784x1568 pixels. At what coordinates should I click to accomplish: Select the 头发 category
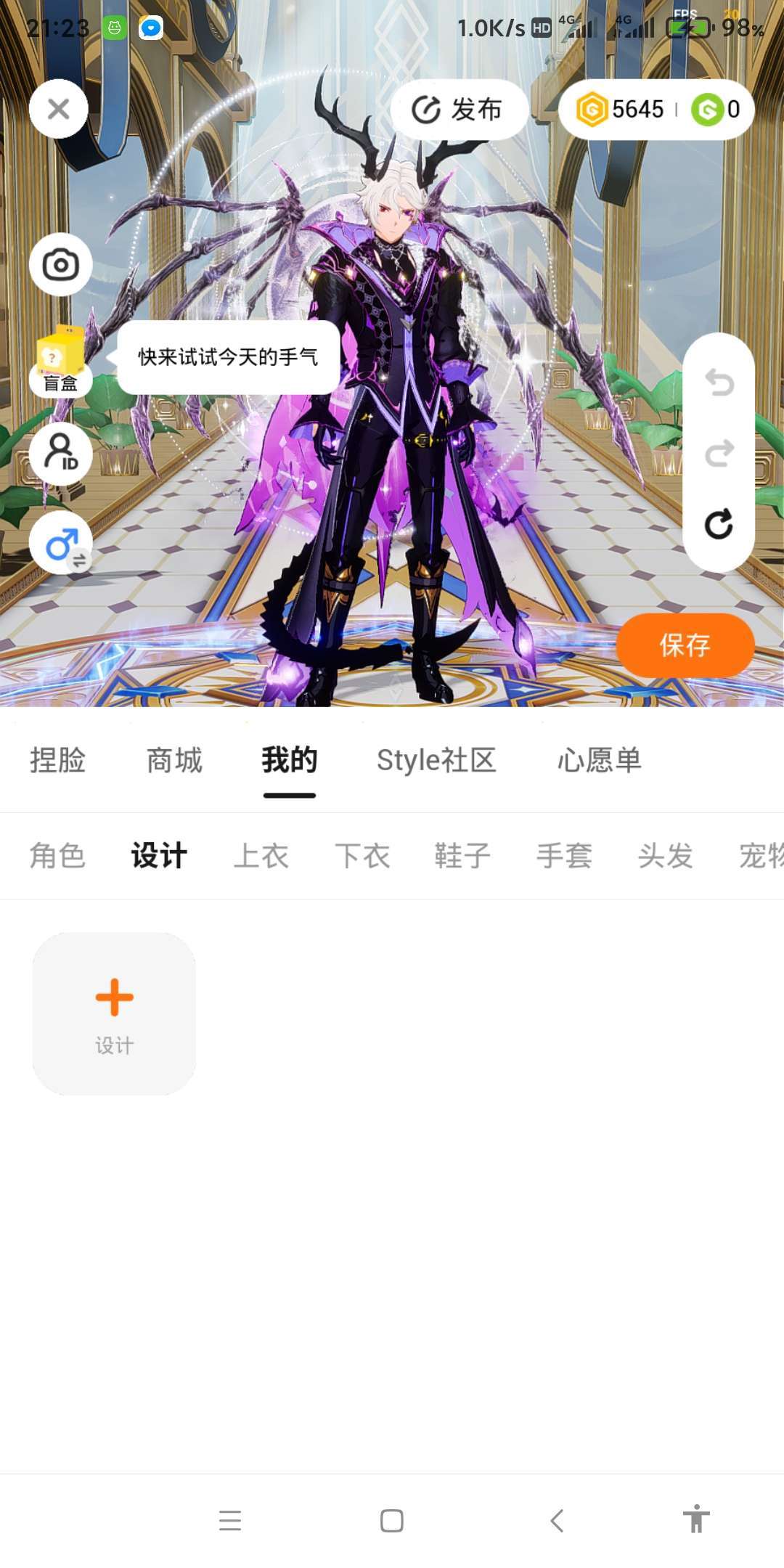[x=666, y=856]
